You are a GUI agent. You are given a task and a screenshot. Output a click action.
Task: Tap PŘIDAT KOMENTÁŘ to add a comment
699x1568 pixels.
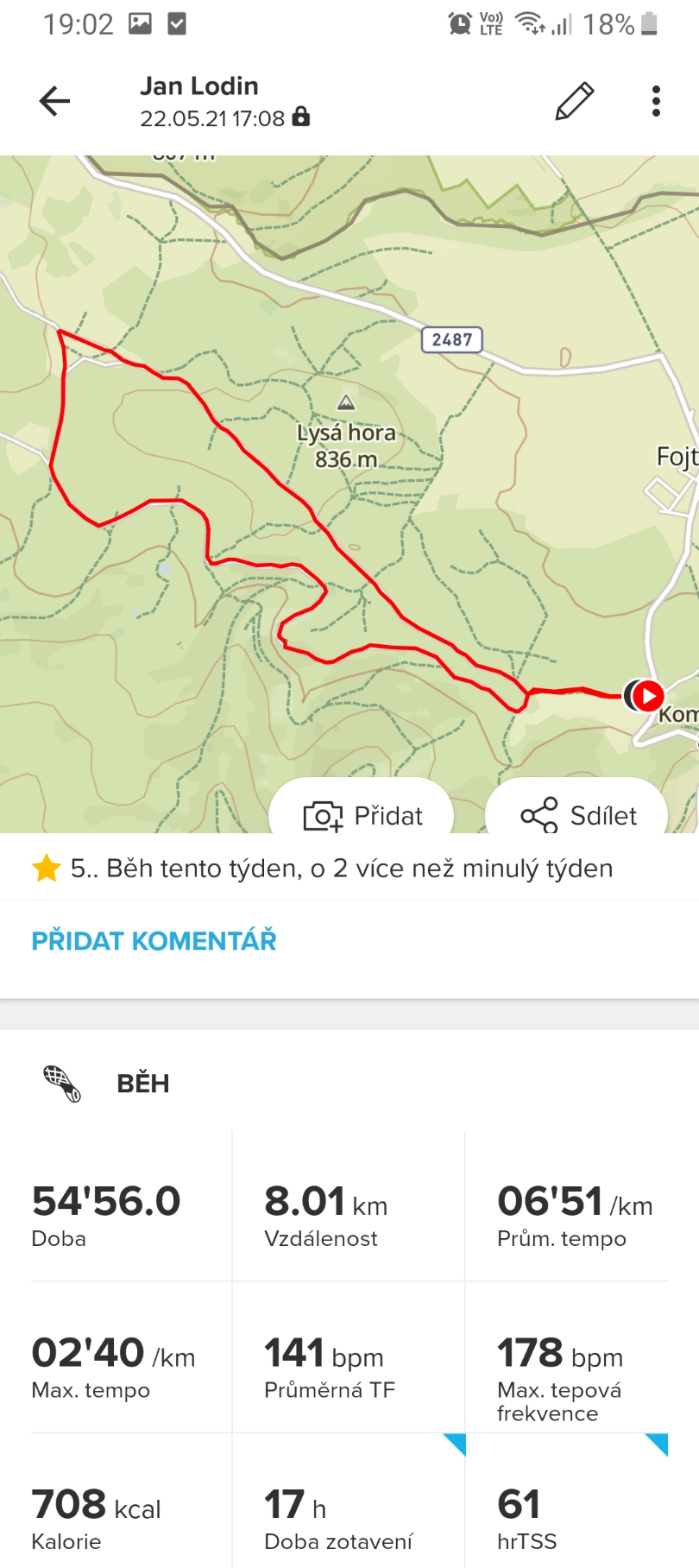click(x=154, y=940)
